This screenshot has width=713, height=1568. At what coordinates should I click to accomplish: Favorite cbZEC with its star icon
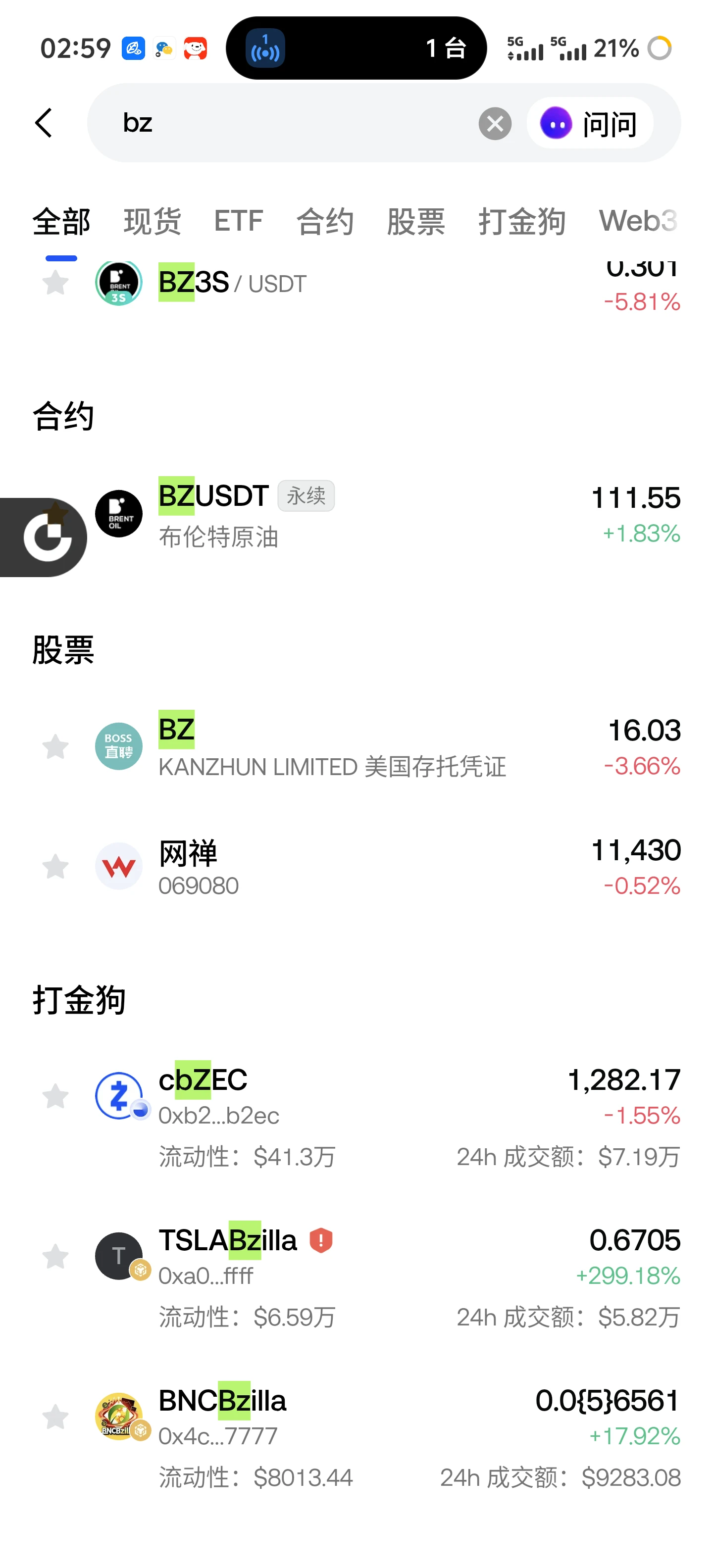(x=55, y=1096)
